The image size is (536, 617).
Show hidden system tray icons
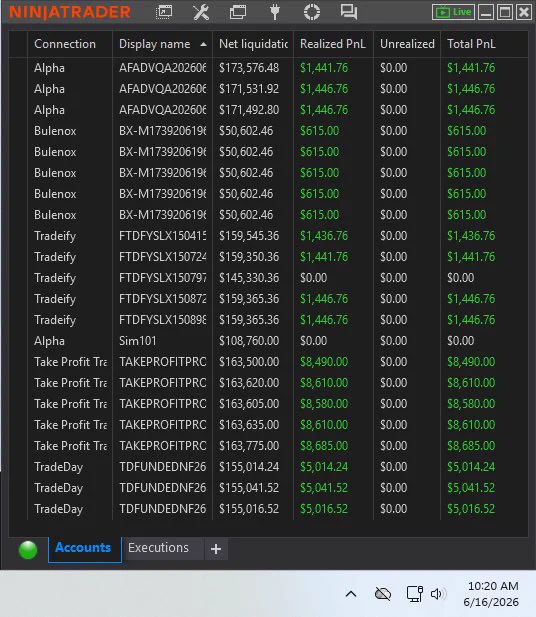(351, 594)
